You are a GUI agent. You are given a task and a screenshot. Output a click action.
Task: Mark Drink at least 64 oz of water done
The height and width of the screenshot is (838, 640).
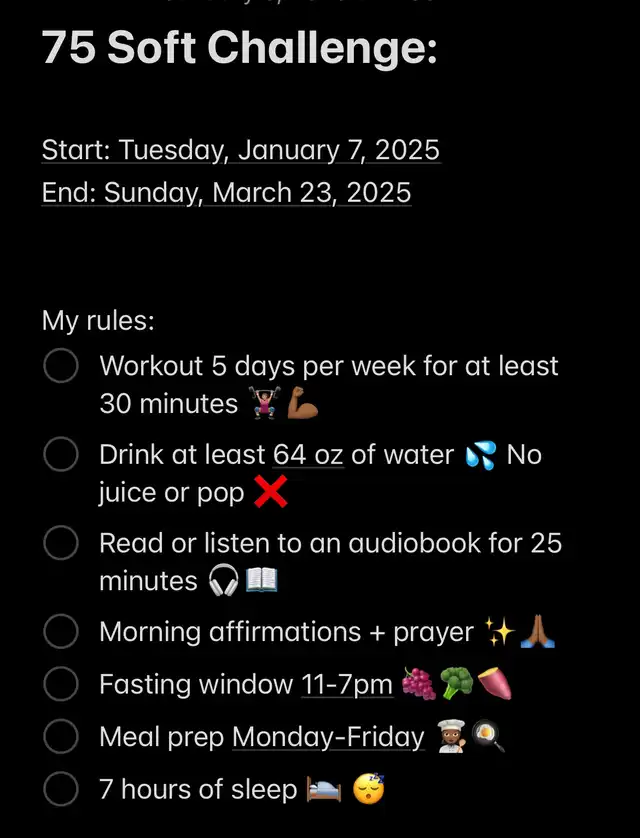tap(62, 455)
